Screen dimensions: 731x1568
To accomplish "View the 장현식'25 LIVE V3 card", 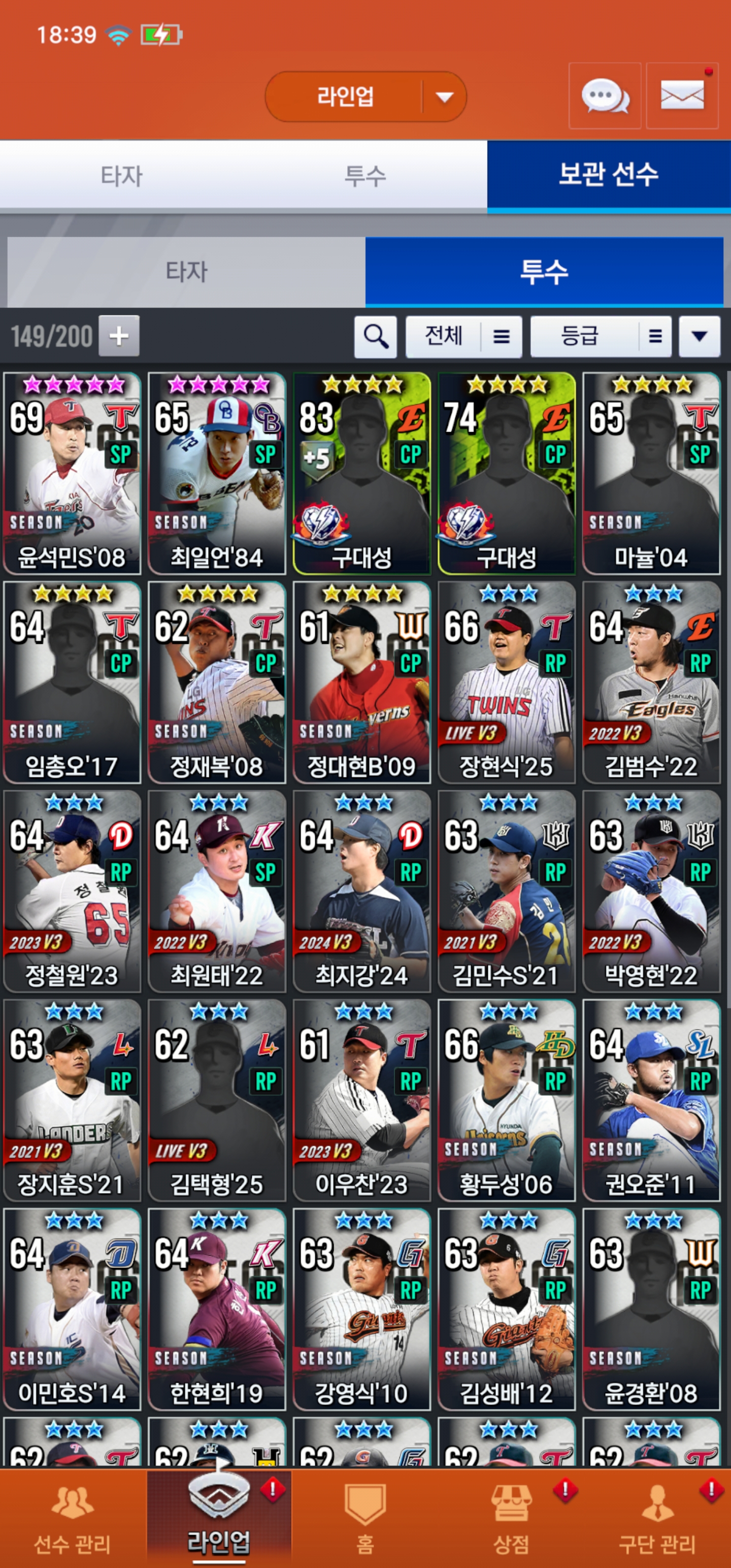I will pyautogui.click(x=507, y=682).
